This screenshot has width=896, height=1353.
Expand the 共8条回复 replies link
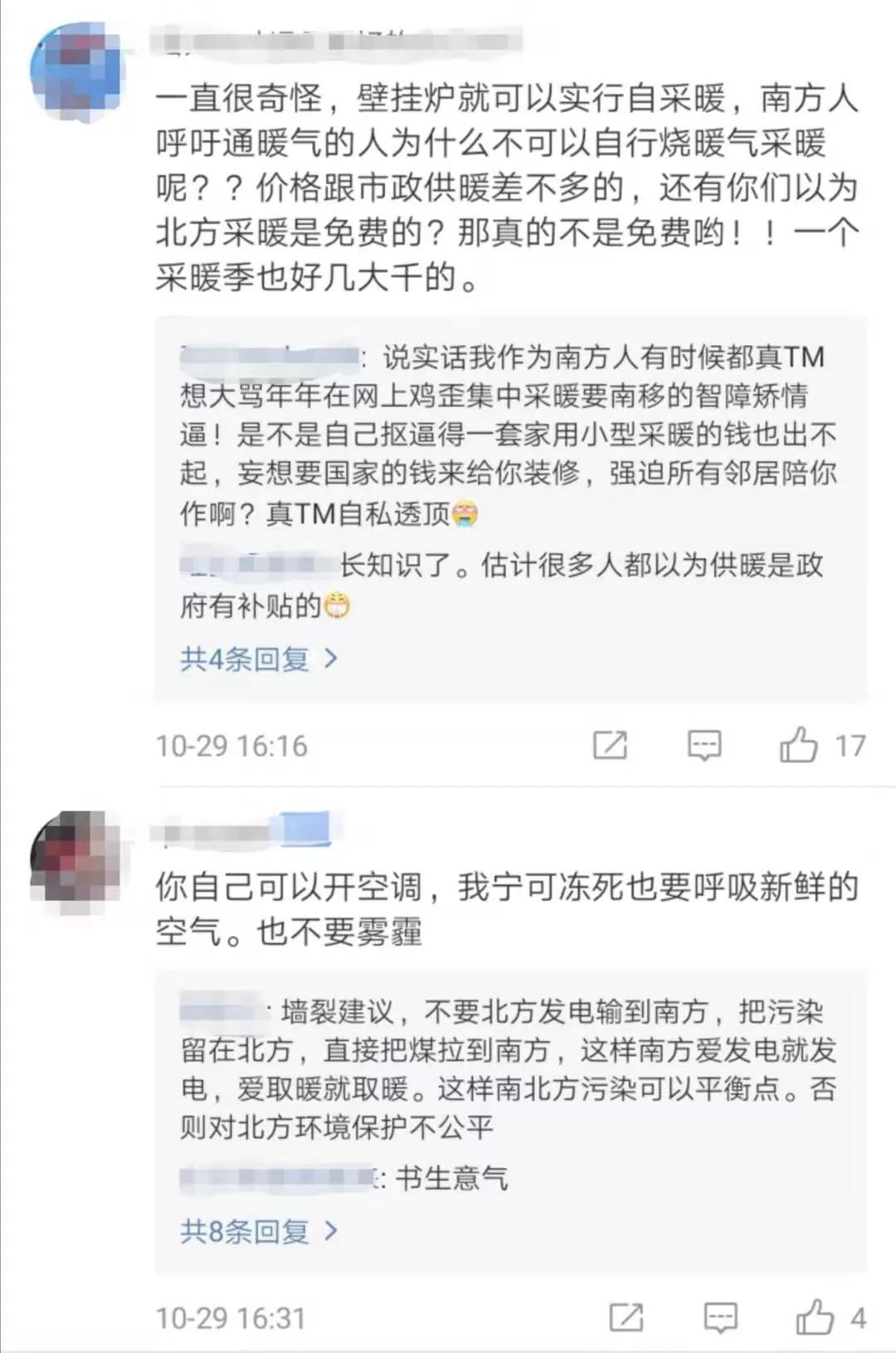(x=258, y=1231)
